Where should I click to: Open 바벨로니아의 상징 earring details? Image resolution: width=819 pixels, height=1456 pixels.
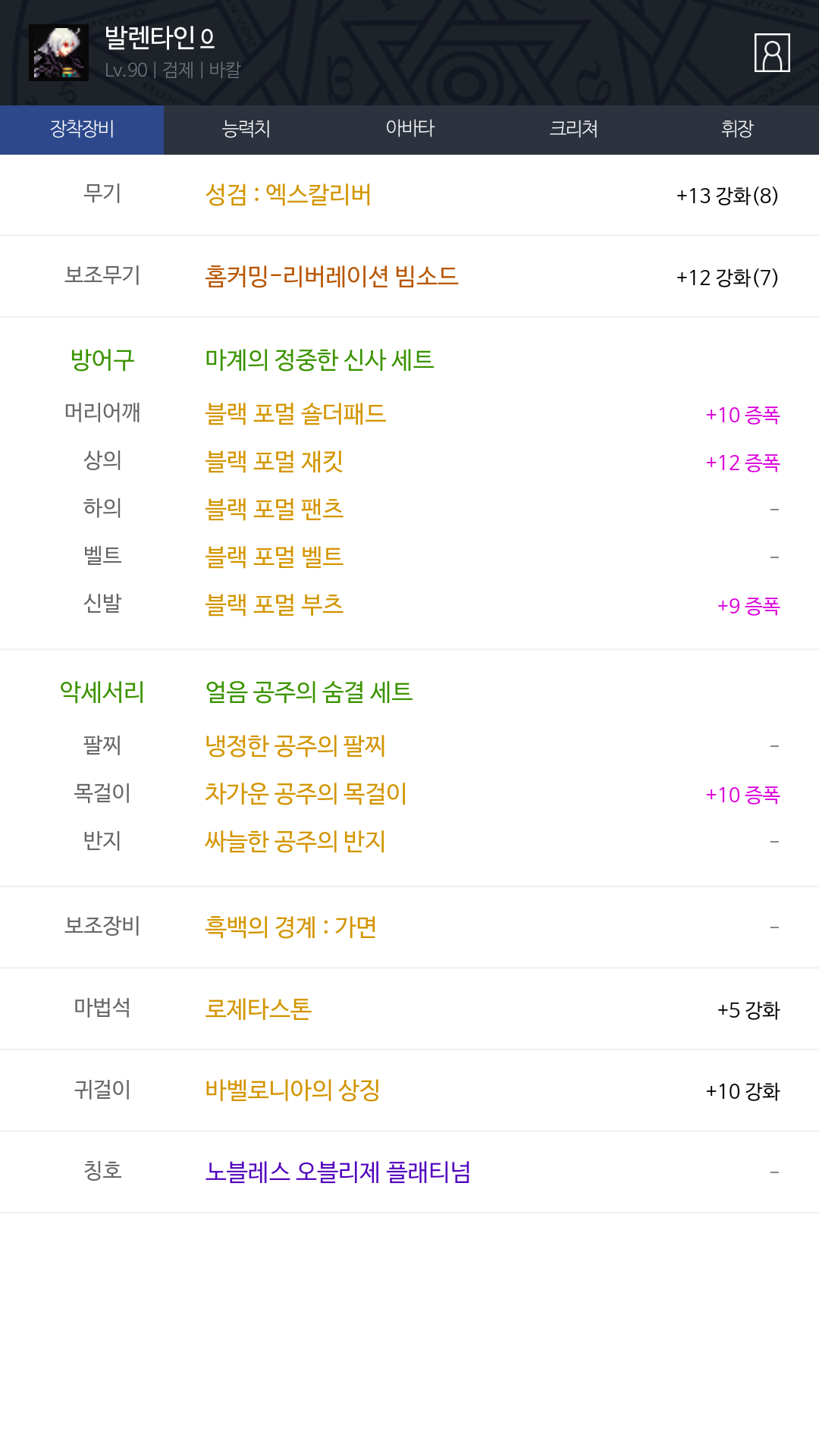coord(292,1090)
